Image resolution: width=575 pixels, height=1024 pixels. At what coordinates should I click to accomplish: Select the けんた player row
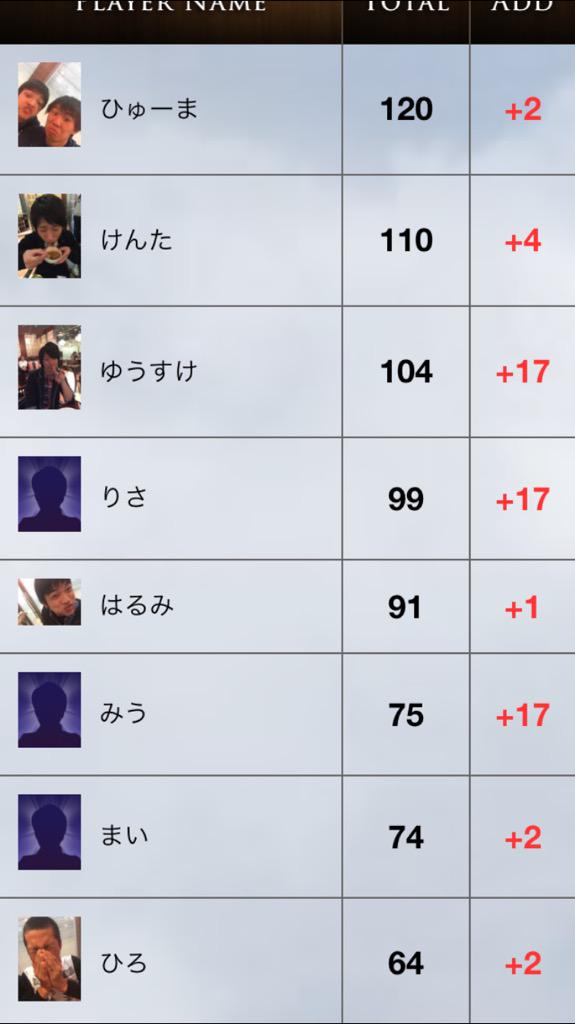click(x=288, y=240)
